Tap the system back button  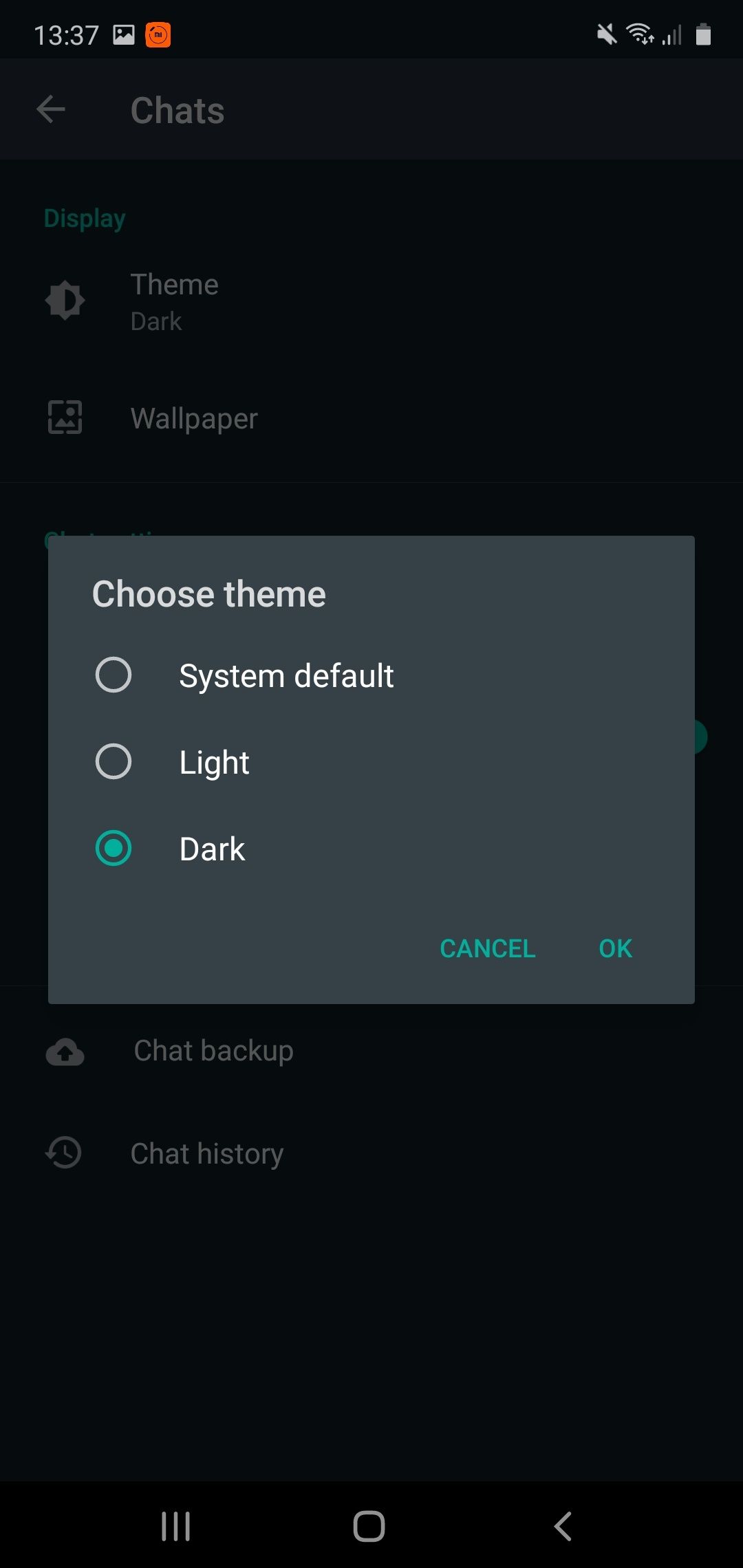pos(563,1526)
